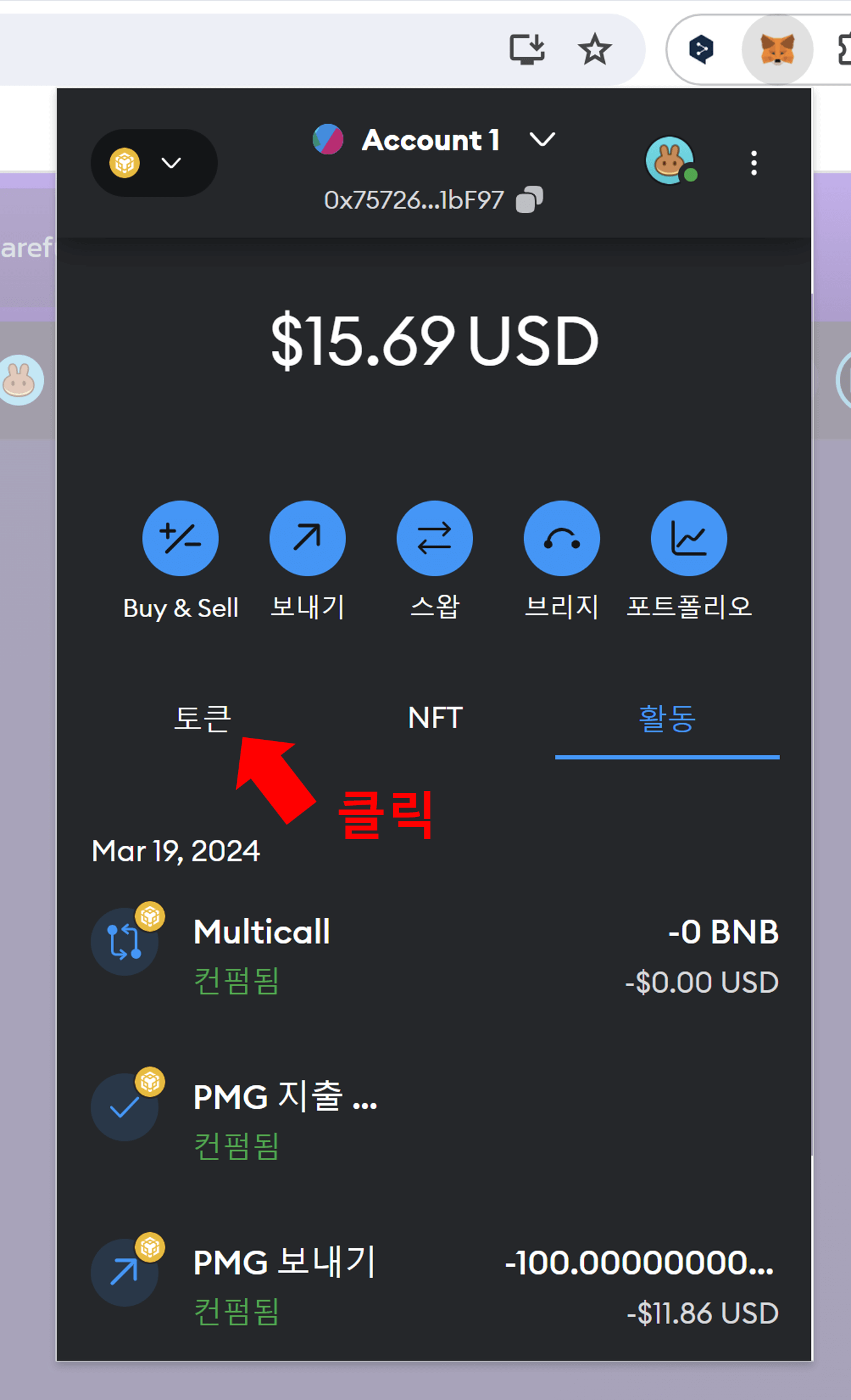Click the browser bookmark star icon

[x=593, y=49]
